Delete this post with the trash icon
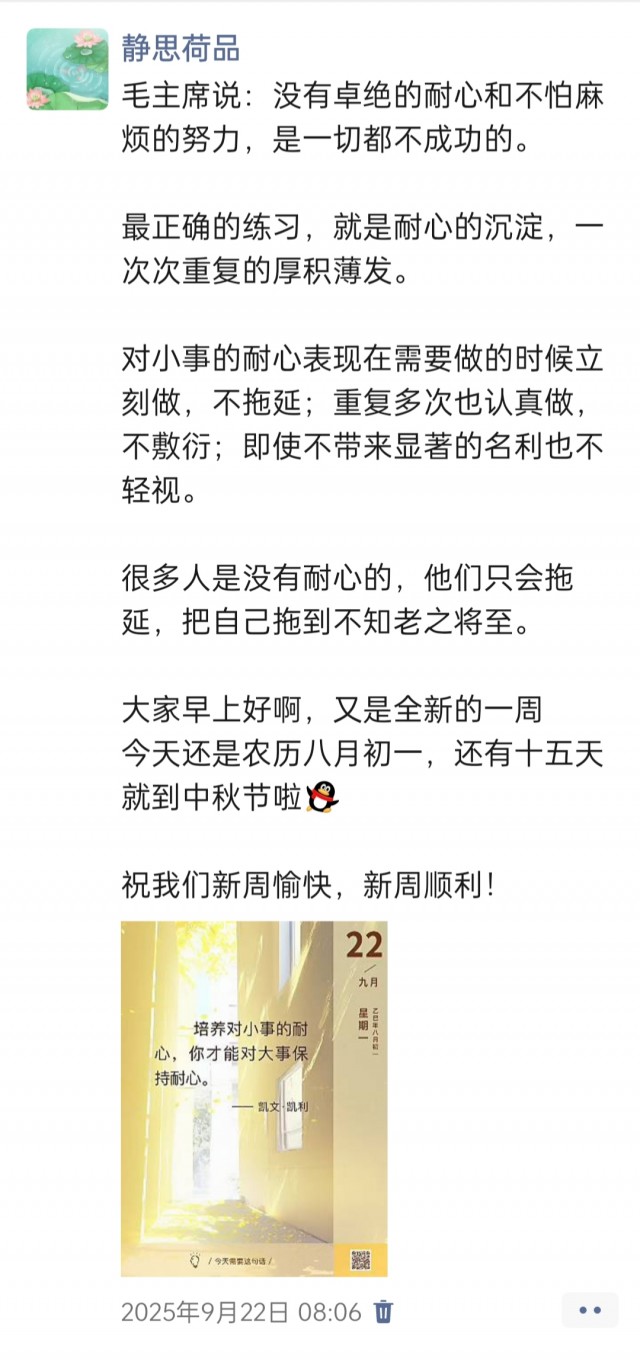This screenshot has width=640, height=1362. [383, 1311]
